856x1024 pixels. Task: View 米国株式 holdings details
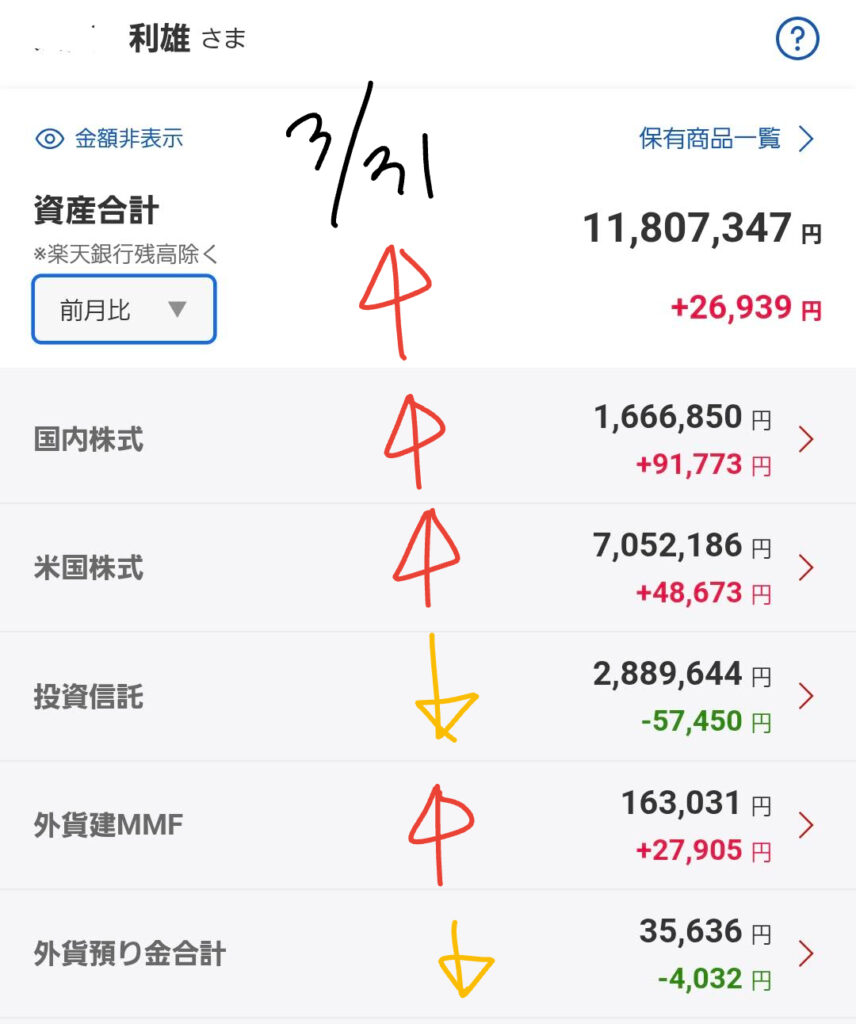pyautogui.click(x=428, y=568)
